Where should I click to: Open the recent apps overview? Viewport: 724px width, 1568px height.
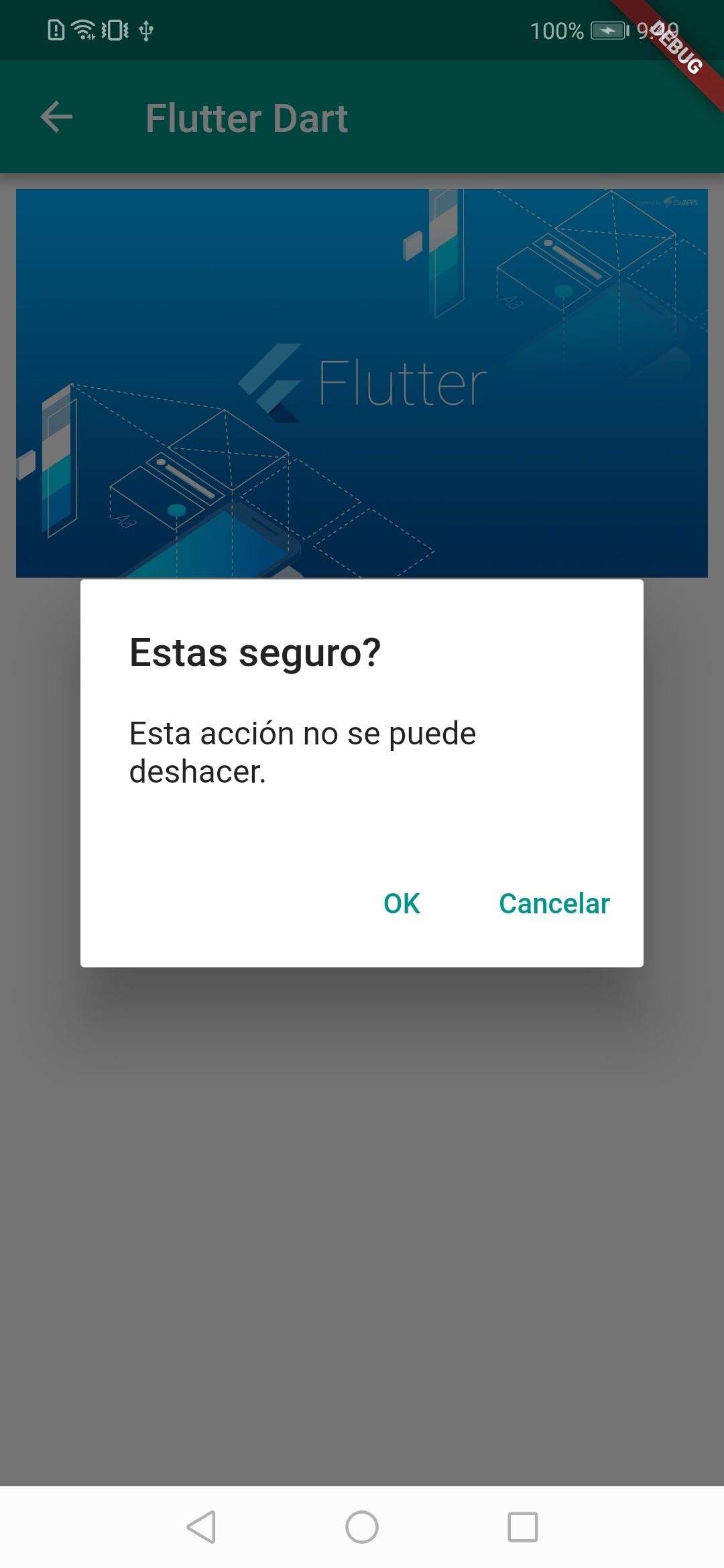click(x=523, y=1527)
